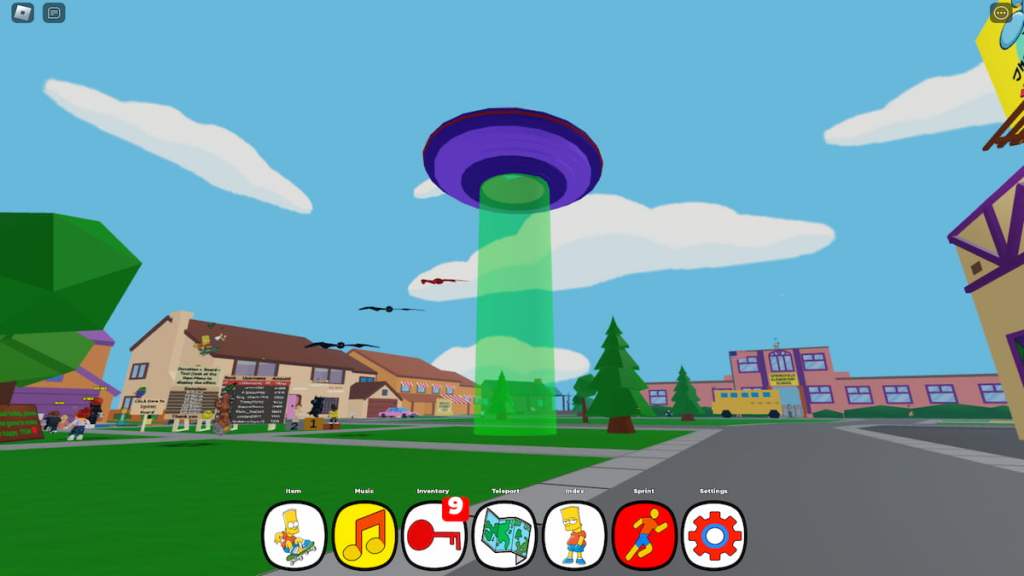Open the Teleport map
Screen dimensions: 1024x576
[x=504, y=535]
